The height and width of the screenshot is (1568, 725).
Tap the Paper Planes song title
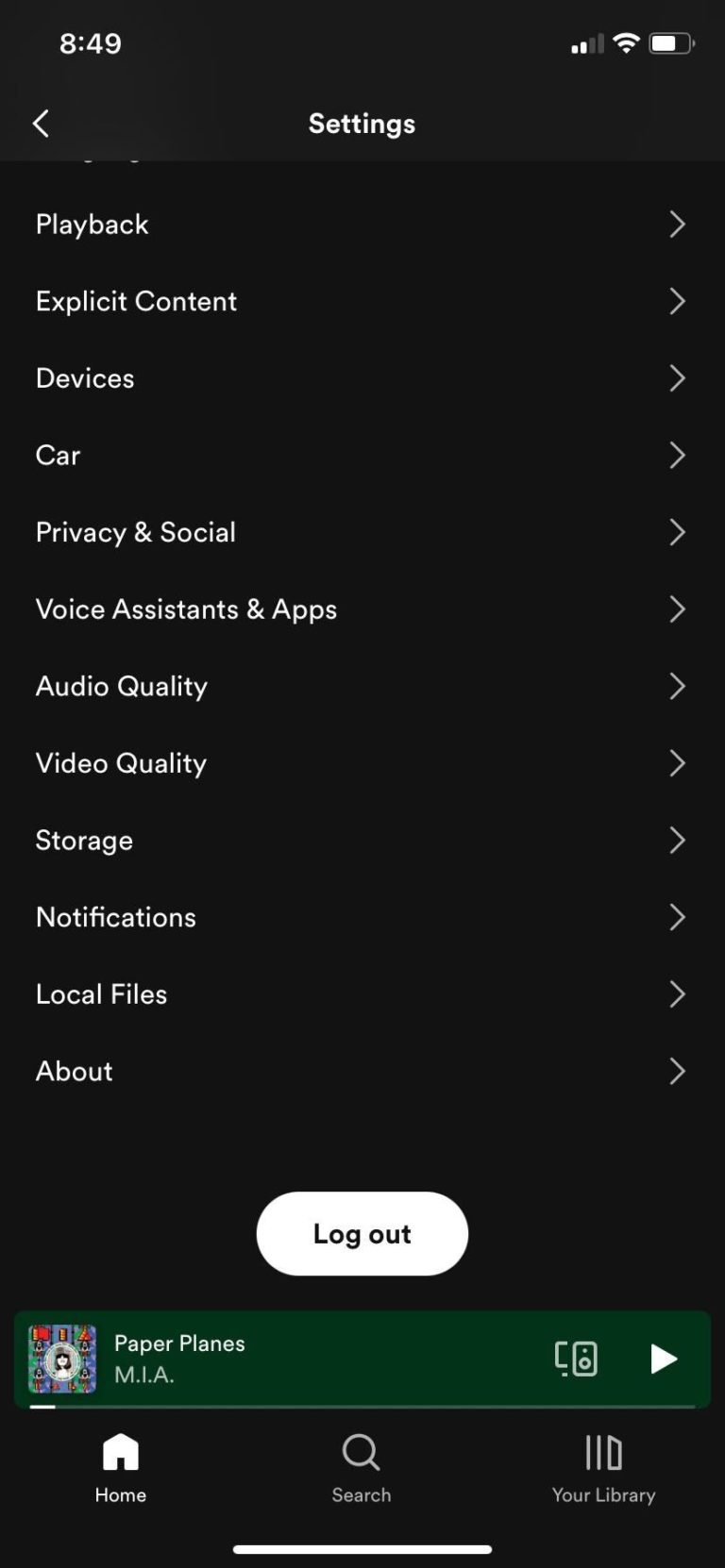coord(178,1343)
